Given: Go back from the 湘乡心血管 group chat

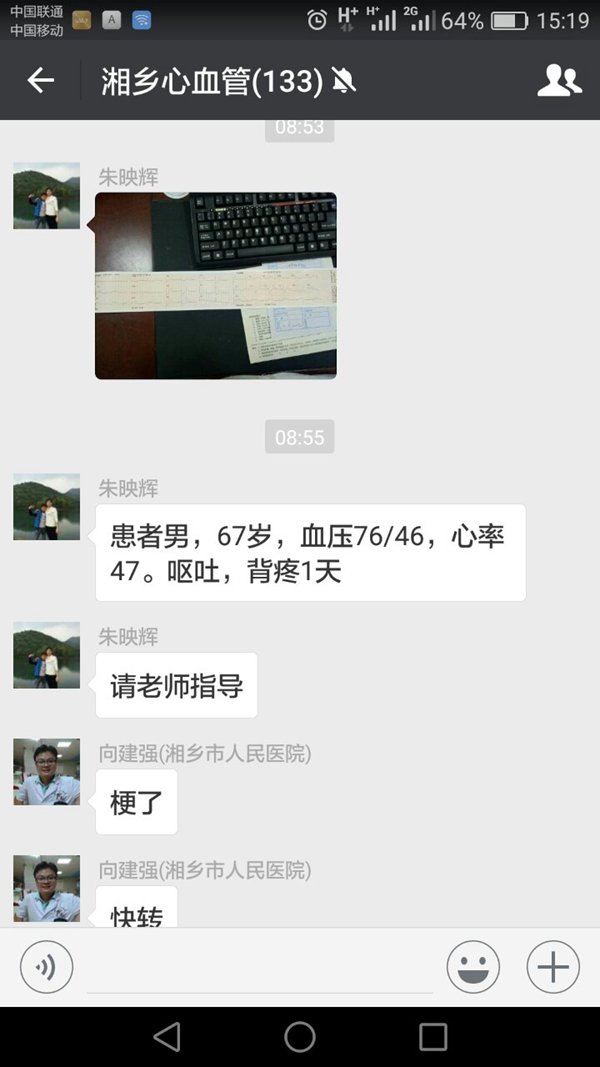Looking at the screenshot, I should point(40,81).
